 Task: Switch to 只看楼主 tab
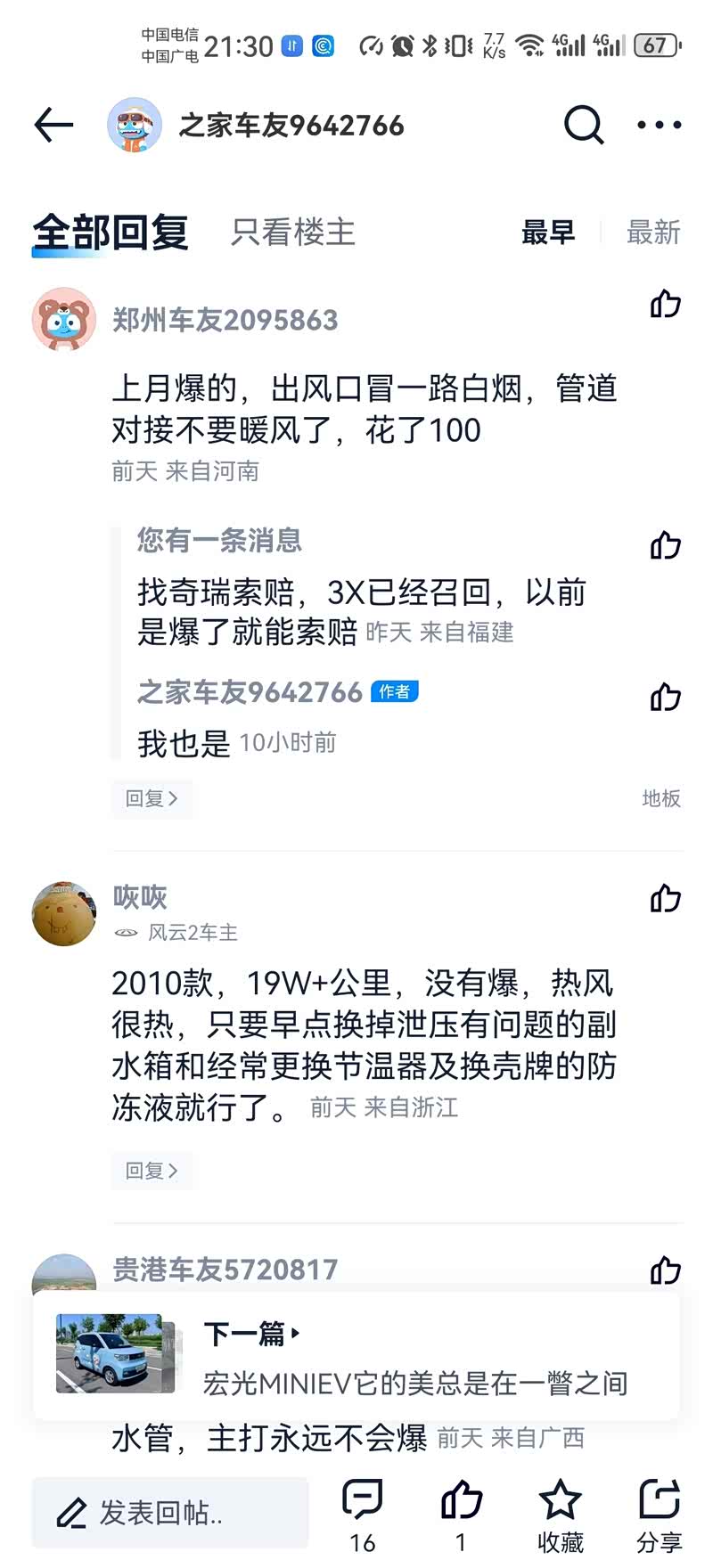292,233
